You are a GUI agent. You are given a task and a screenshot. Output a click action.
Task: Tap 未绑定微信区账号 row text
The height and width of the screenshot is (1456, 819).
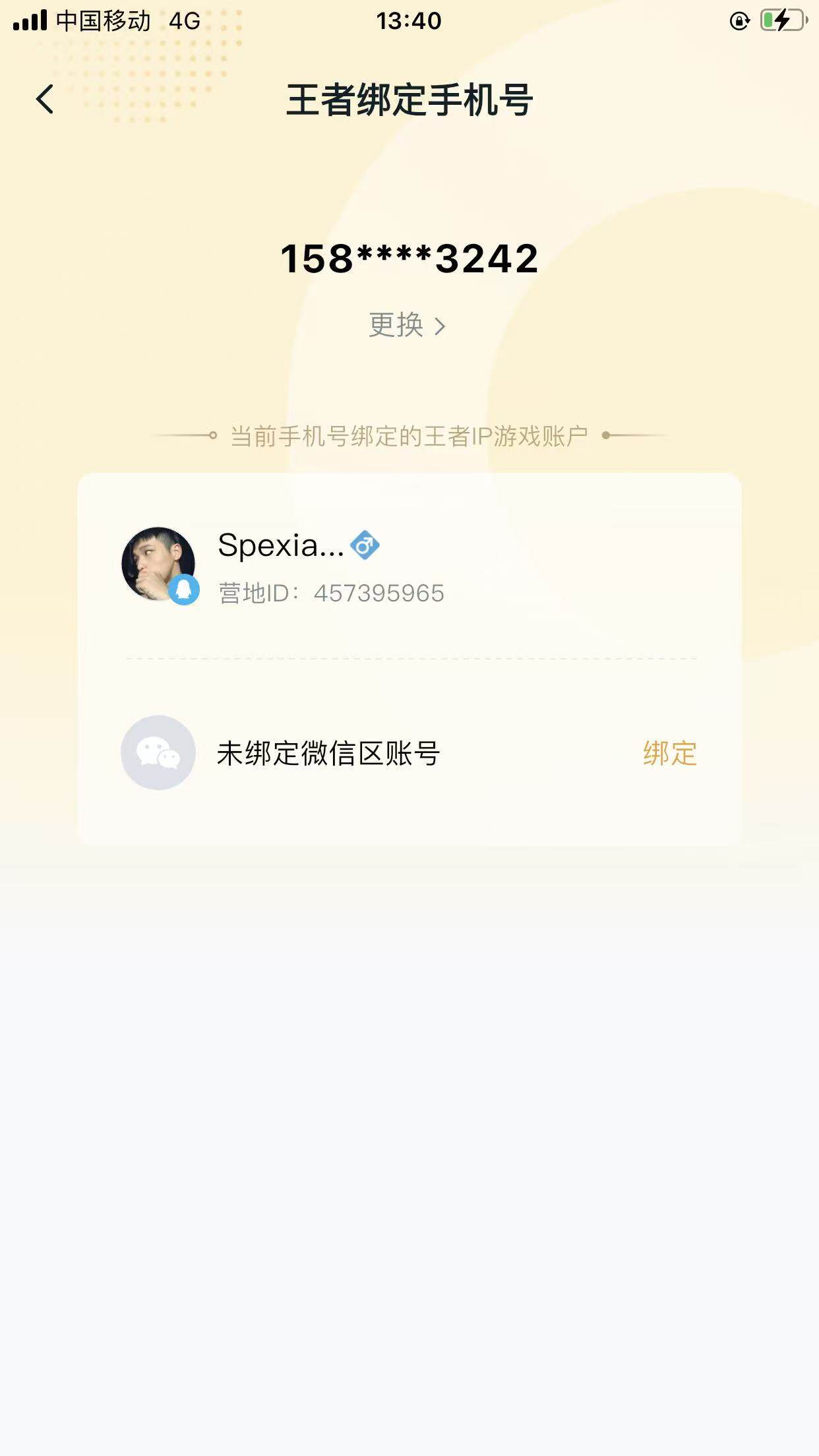(330, 753)
